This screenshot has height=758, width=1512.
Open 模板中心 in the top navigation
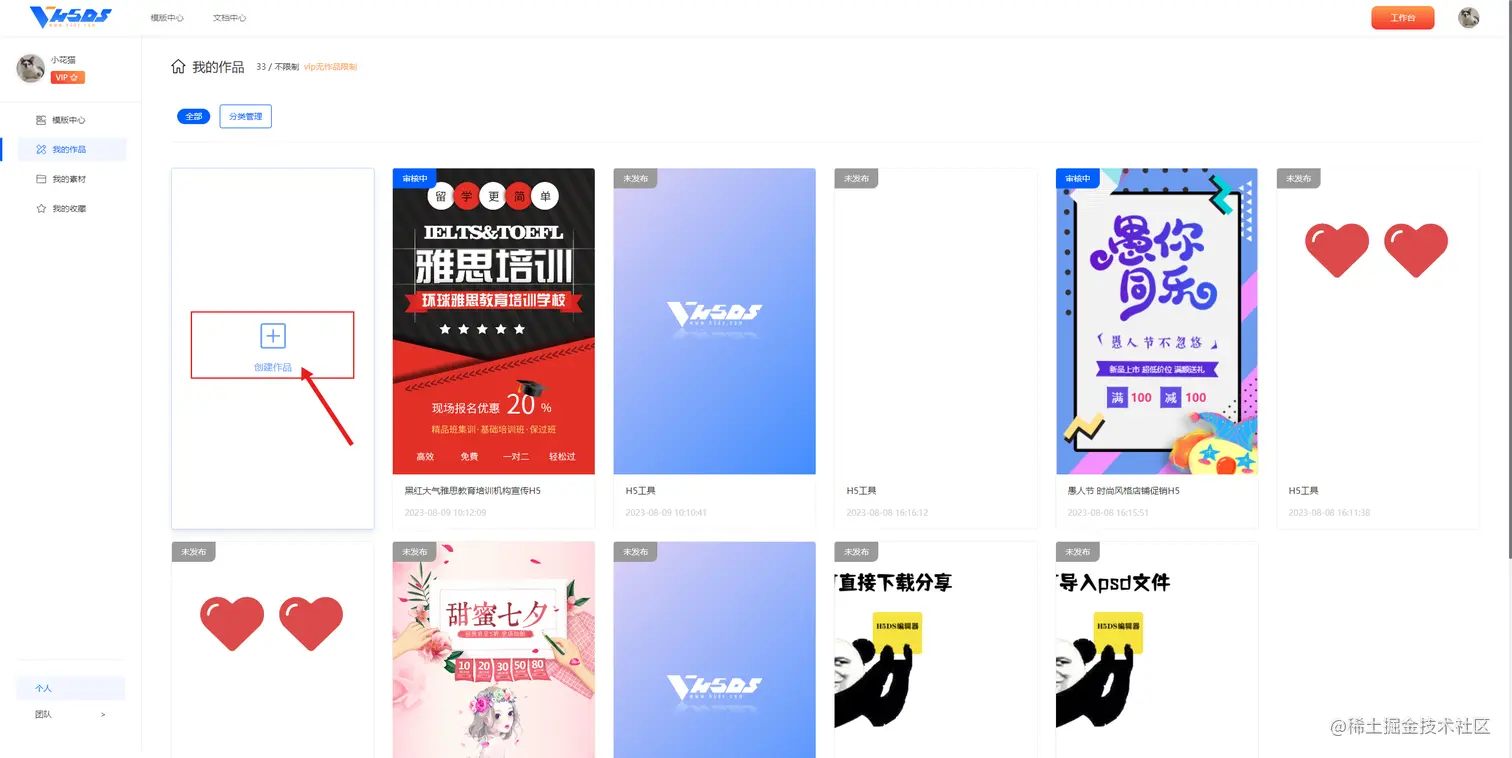tap(166, 18)
